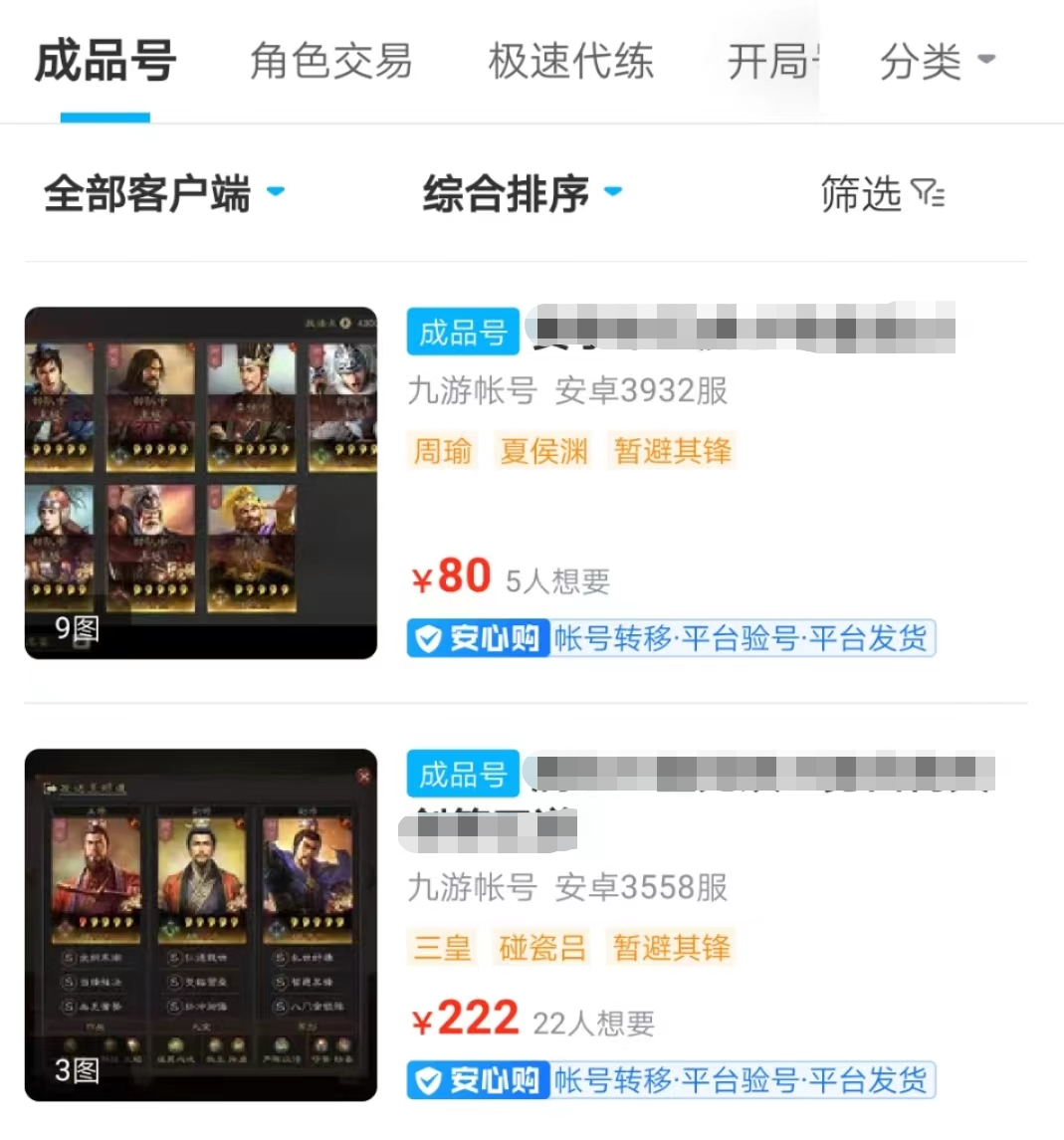The image size is (1064, 1140).
Task: Switch to the 极速代练 tab
Action: click(570, 62)
